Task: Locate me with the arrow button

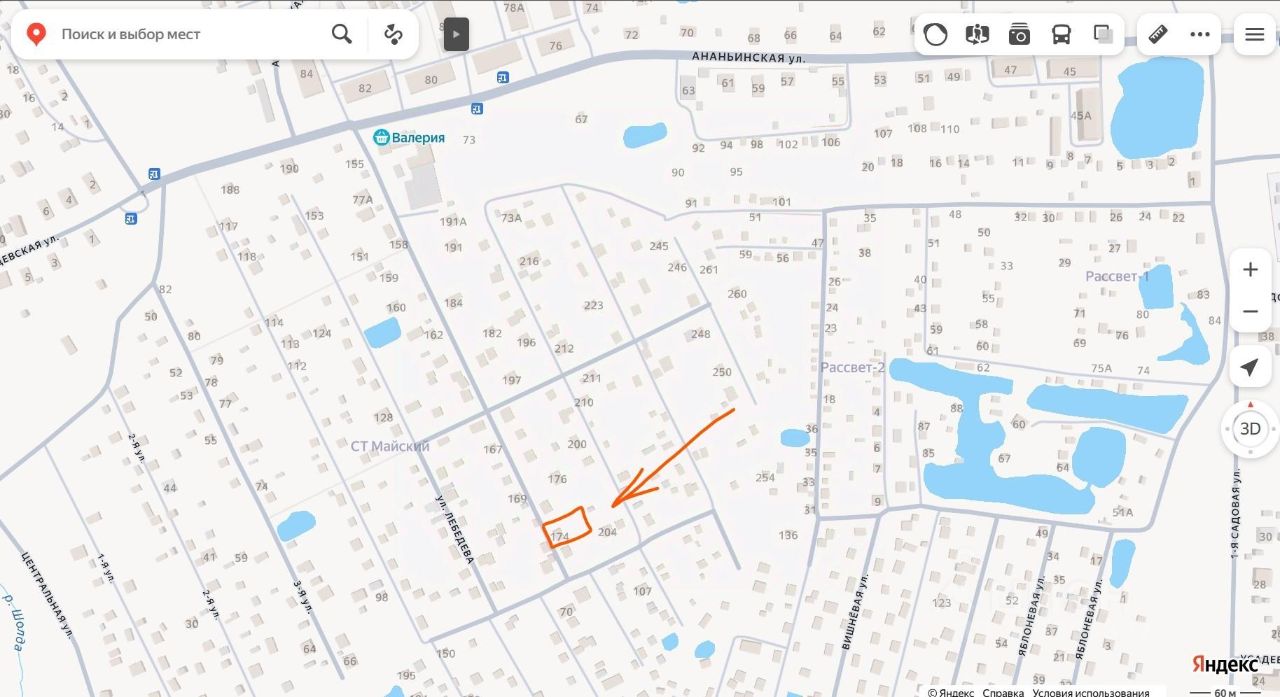Action: (1250, 368)
